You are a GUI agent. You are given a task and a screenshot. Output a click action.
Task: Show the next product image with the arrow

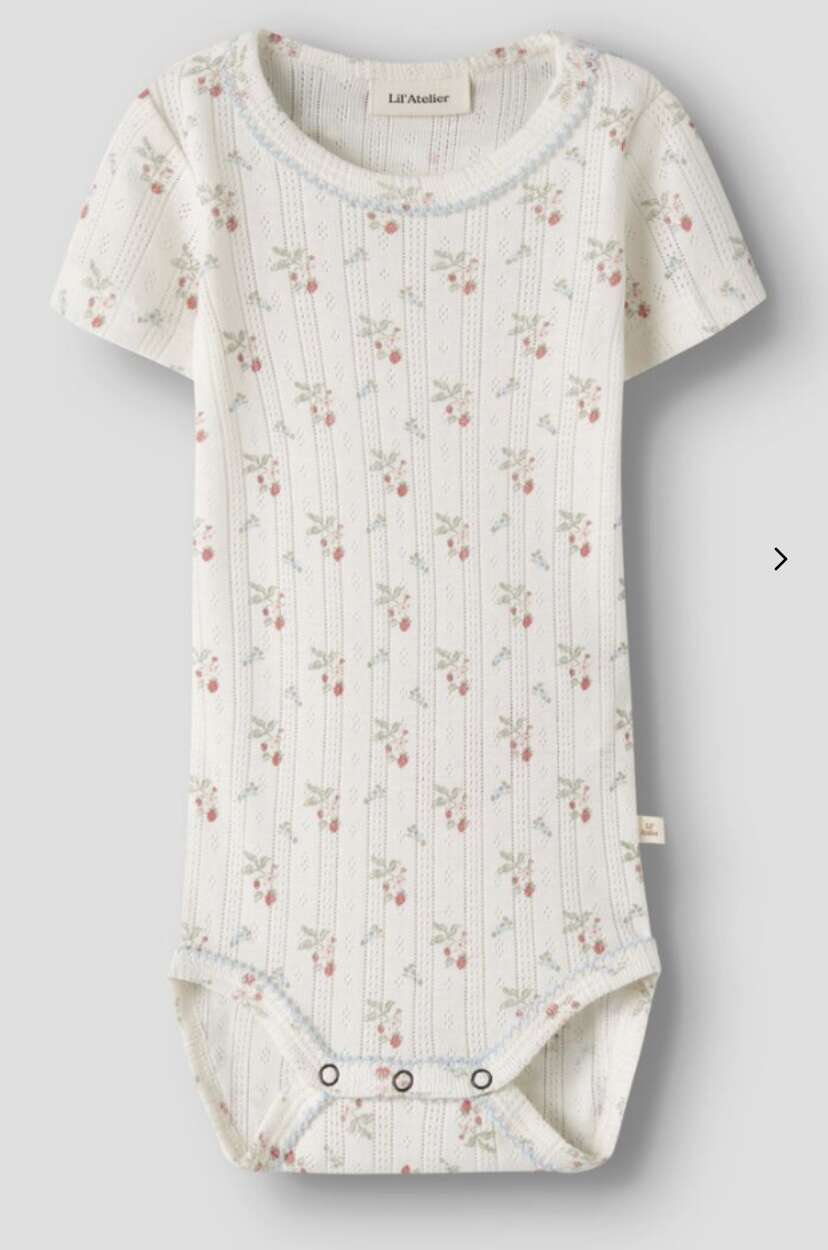coord(780,559)
